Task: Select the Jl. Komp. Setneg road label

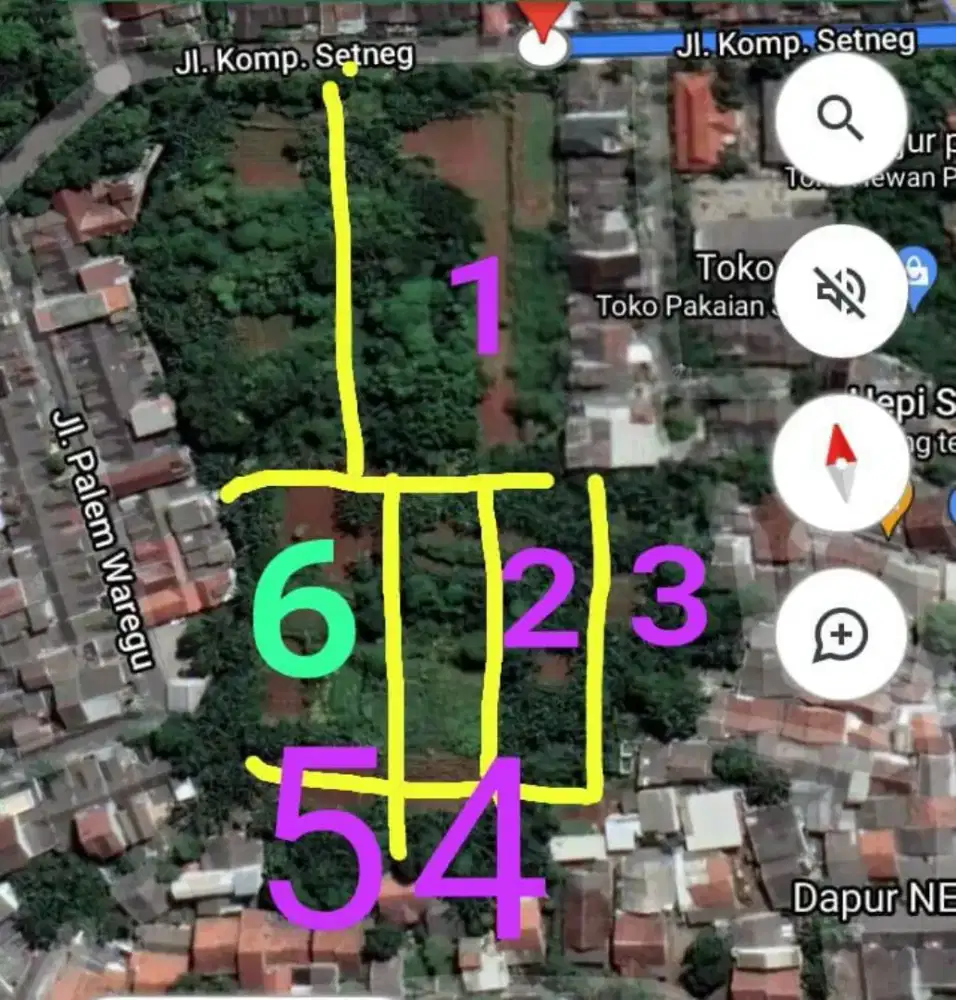Action: pyautogui.click(x=293, y=58)
